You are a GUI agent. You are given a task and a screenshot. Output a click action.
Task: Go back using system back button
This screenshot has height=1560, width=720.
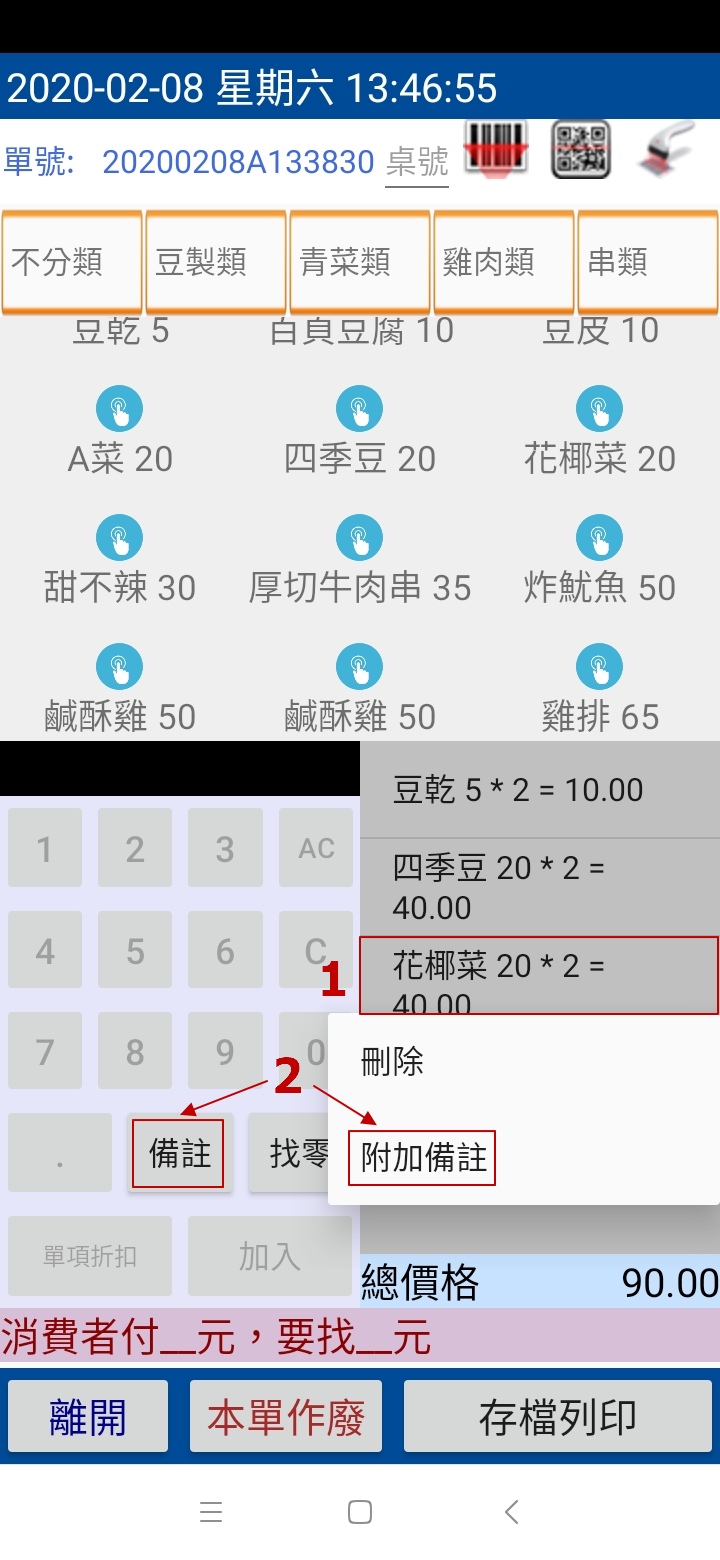pyautogui.click(x=512, y=1512)
